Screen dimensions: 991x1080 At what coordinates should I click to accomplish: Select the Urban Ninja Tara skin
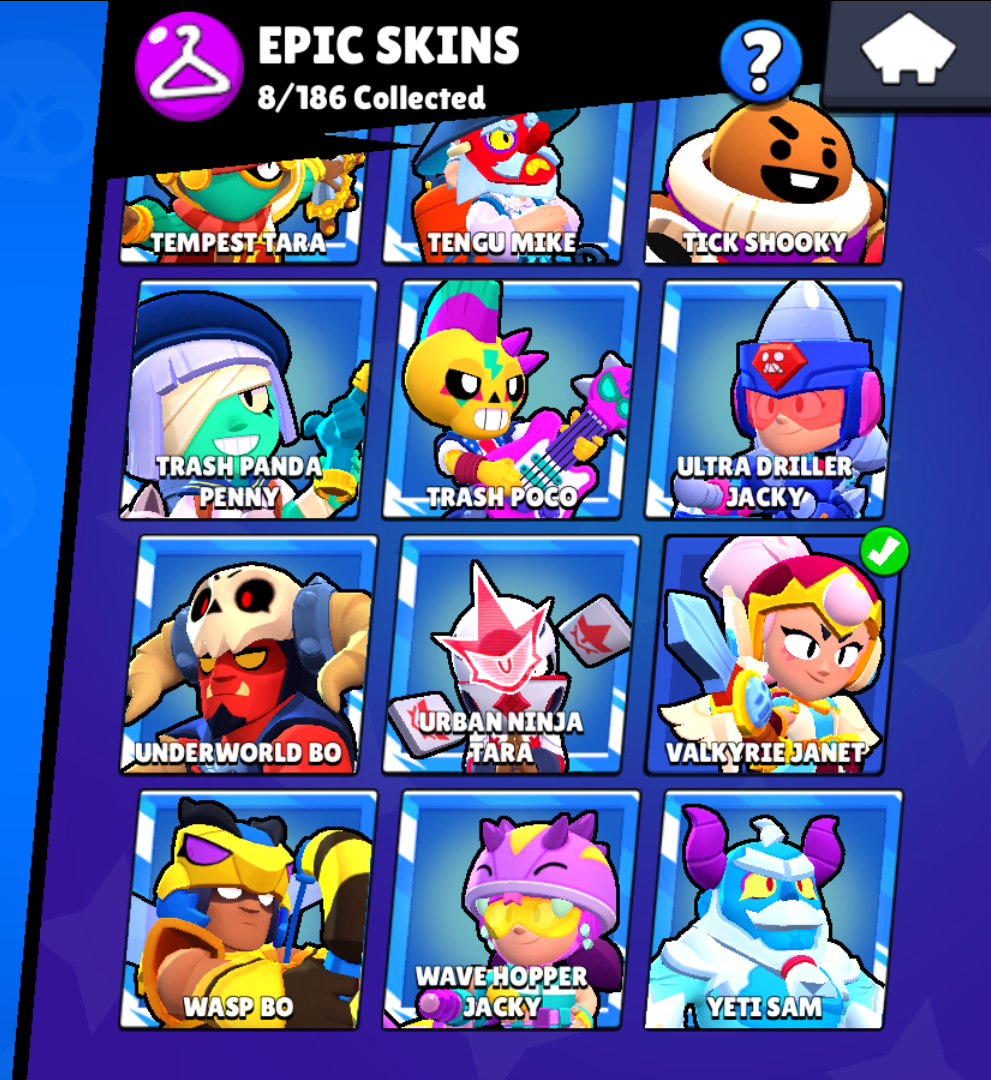pos(511,655)
